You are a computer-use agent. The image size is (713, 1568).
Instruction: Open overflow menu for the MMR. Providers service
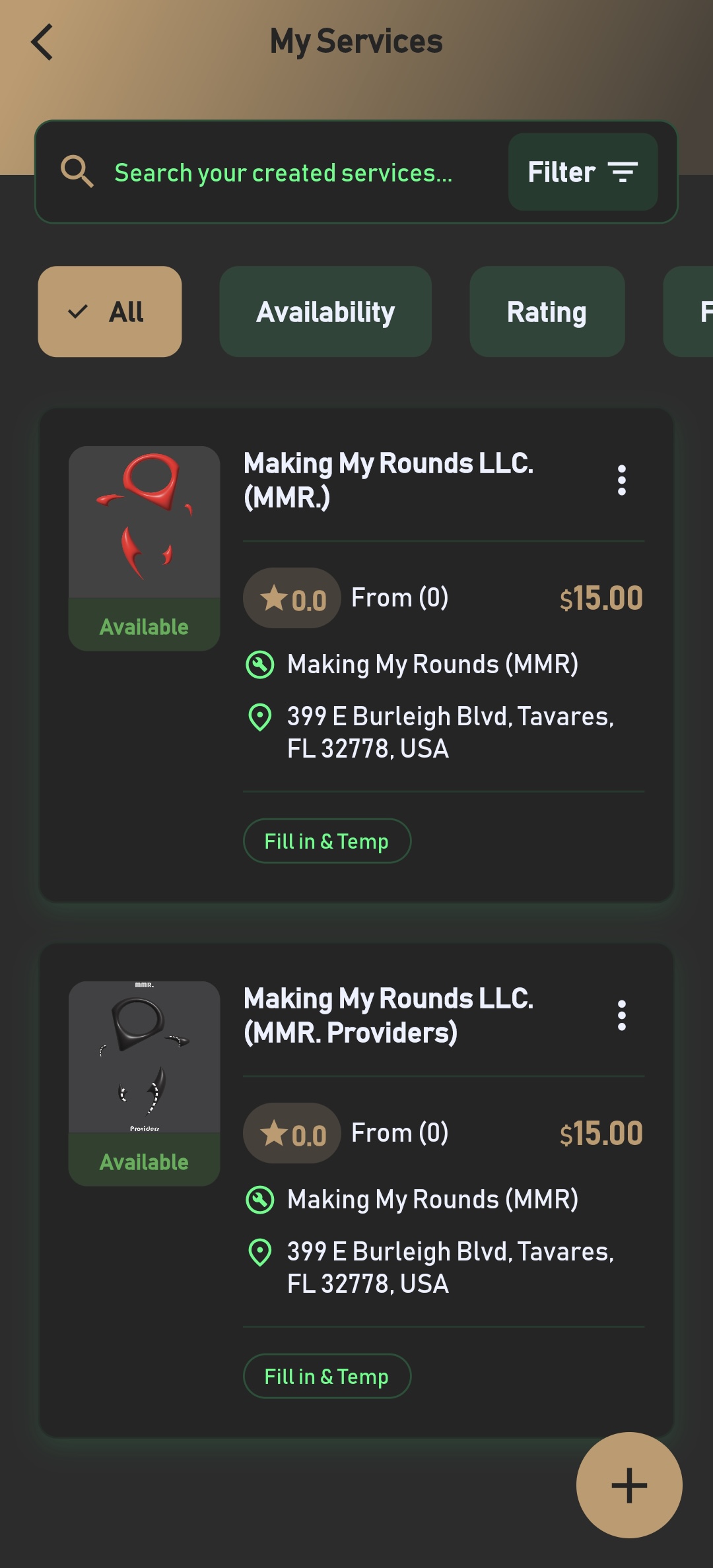[621, 1016]
